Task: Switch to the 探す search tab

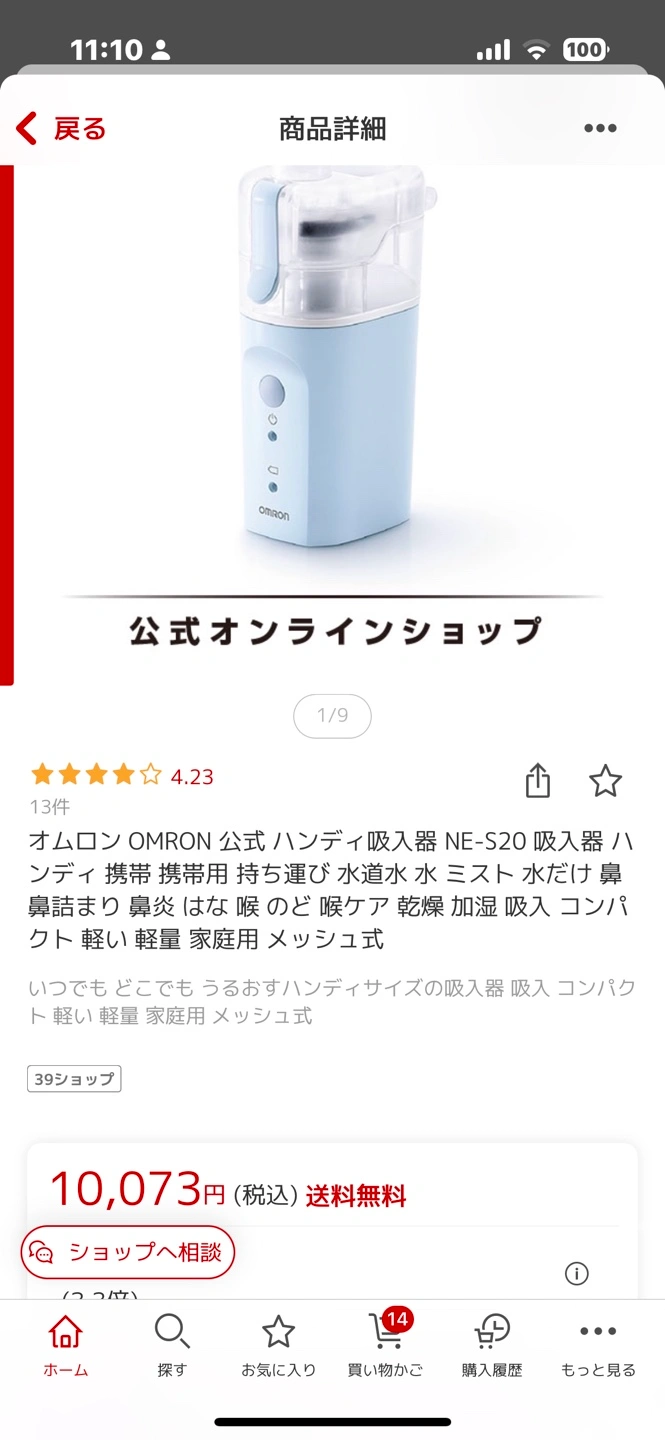Action: [172, 1347]
